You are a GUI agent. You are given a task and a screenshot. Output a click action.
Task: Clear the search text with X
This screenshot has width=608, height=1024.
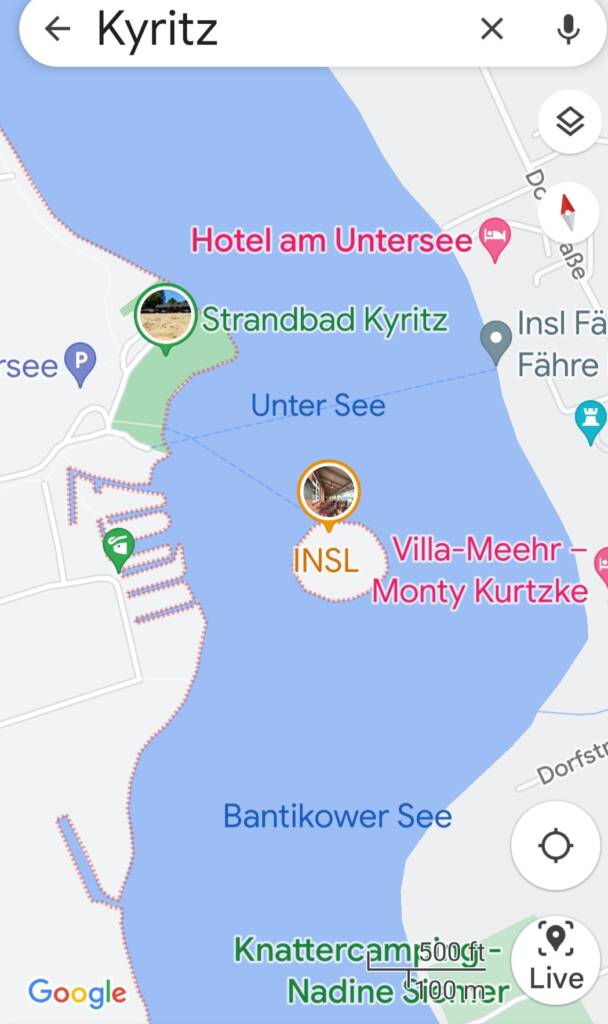click(x=492, y=28)
